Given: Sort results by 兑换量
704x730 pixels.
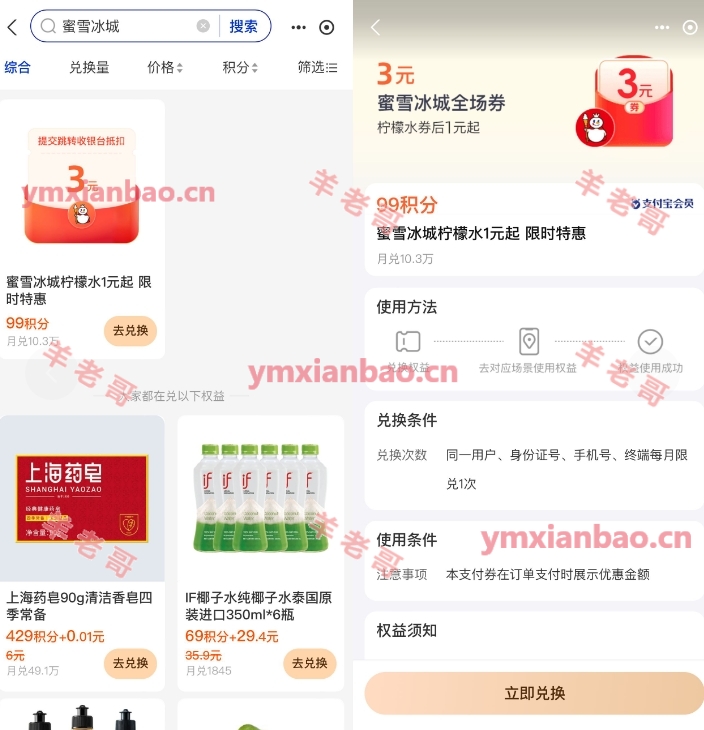Looking at the screenshot, I should pos(89,68).
